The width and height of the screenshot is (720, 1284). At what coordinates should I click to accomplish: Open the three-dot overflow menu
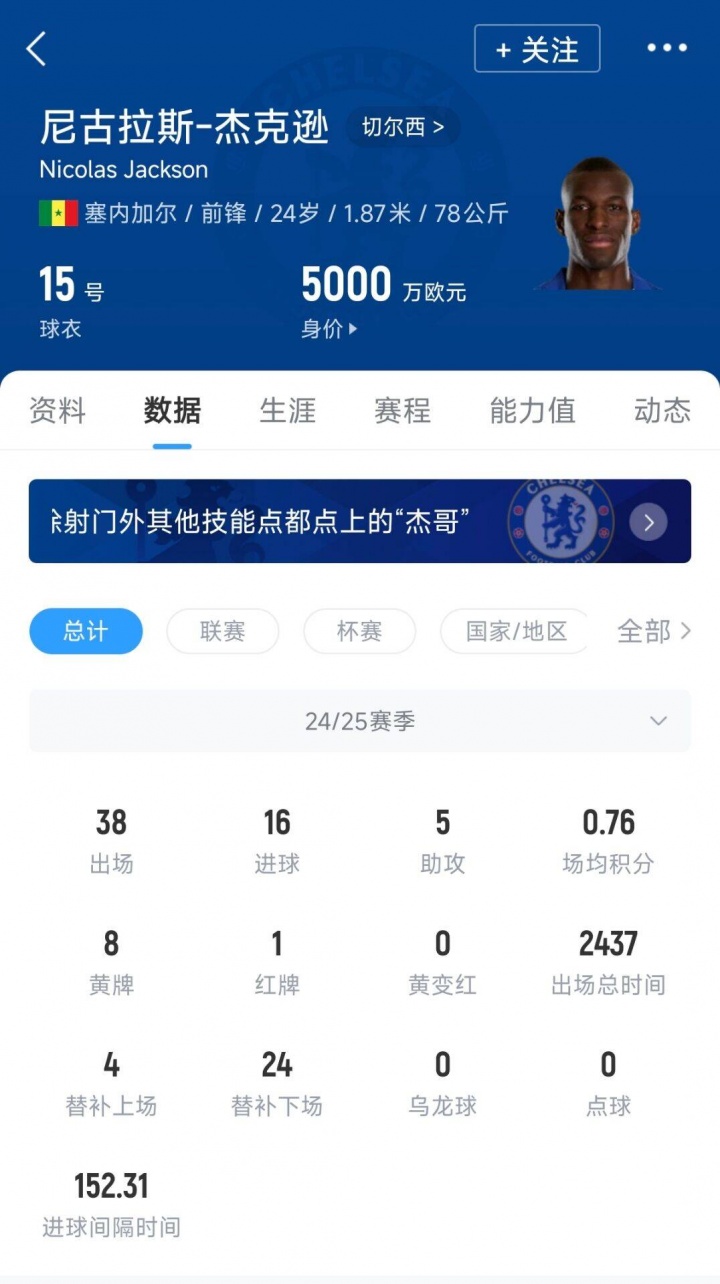pos(666,48)
